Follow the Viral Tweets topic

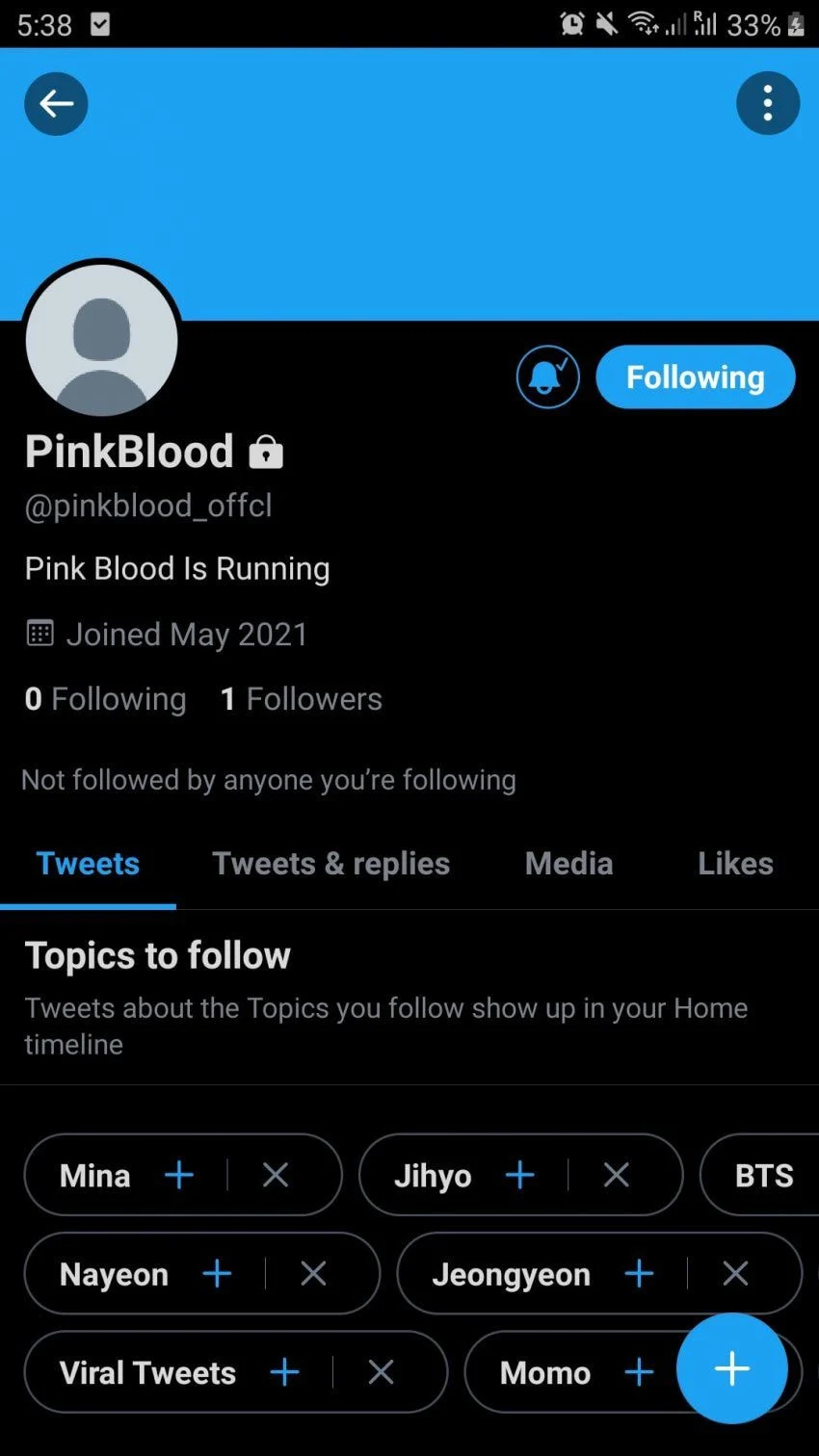pos(285,1372)
